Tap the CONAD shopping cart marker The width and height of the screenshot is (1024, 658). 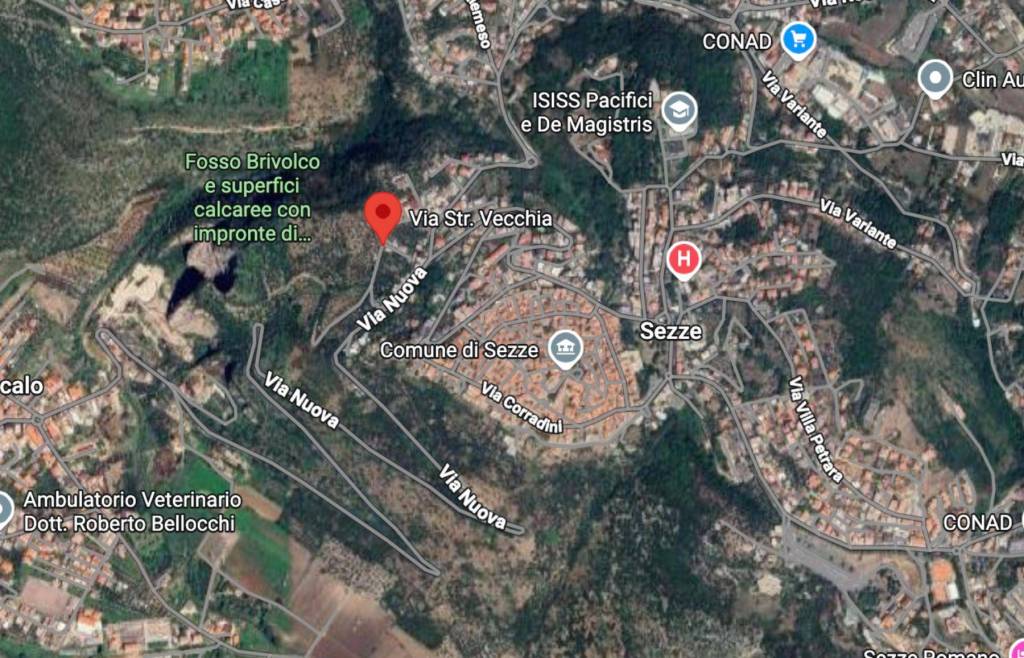[x=798, y=40]
